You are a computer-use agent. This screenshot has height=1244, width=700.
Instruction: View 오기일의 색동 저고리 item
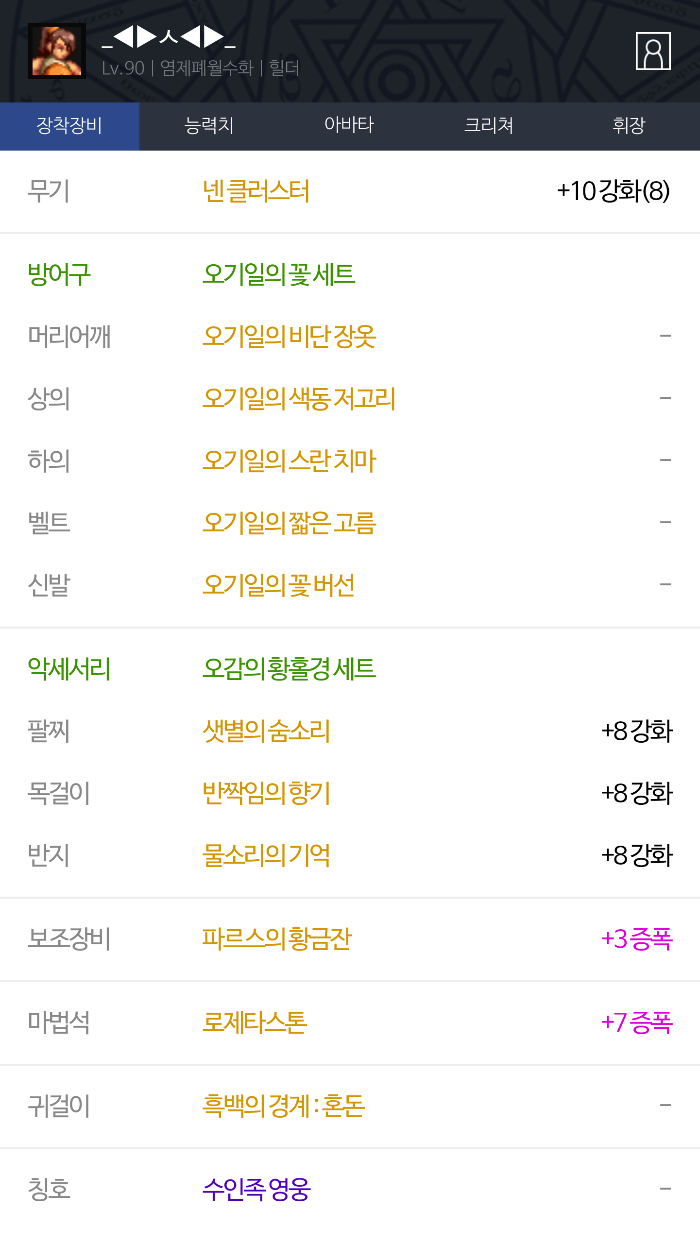point(299,399)
